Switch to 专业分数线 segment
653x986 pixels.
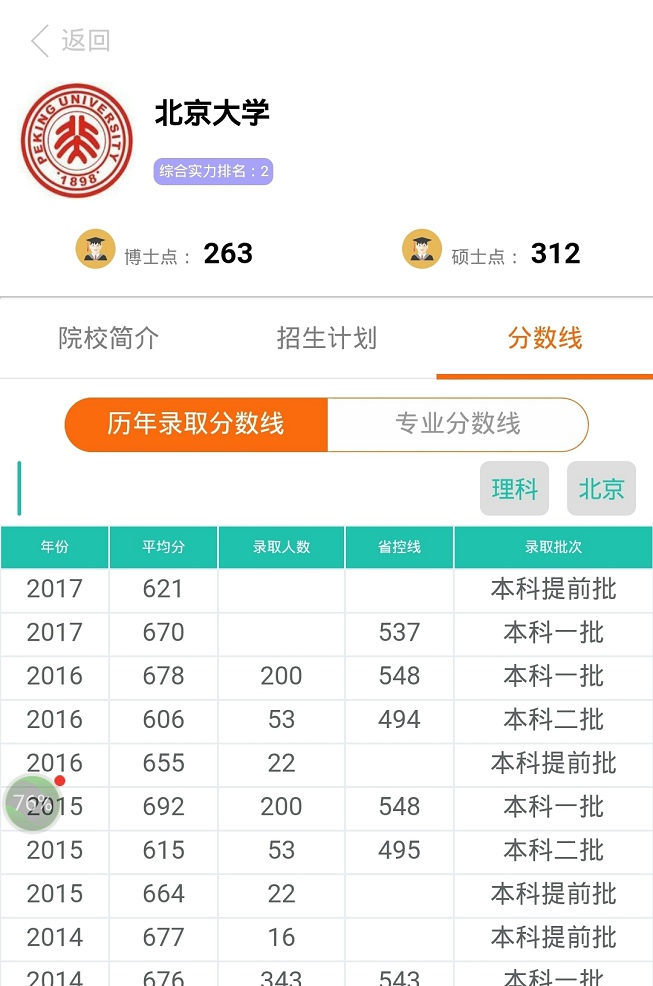pos(457,424)
